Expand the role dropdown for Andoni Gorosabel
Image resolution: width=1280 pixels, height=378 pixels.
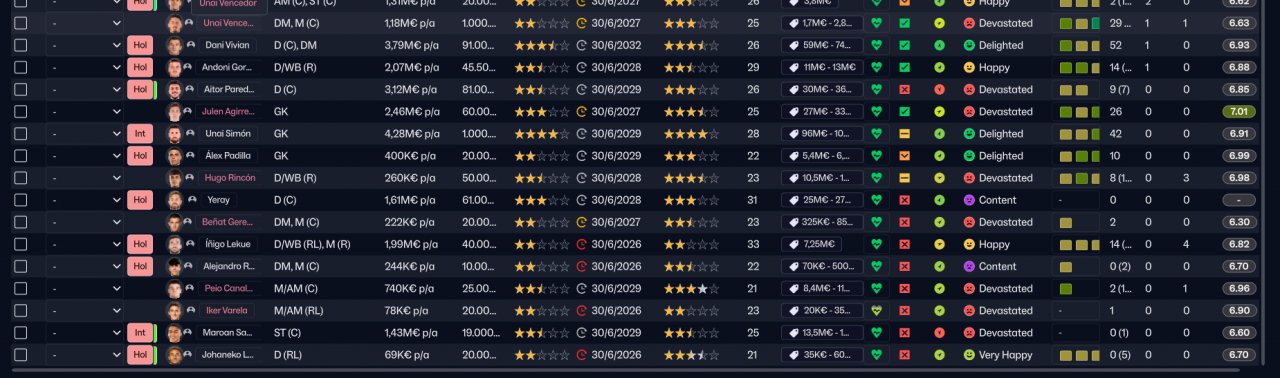pyautogui.click(x=85, y=67)
